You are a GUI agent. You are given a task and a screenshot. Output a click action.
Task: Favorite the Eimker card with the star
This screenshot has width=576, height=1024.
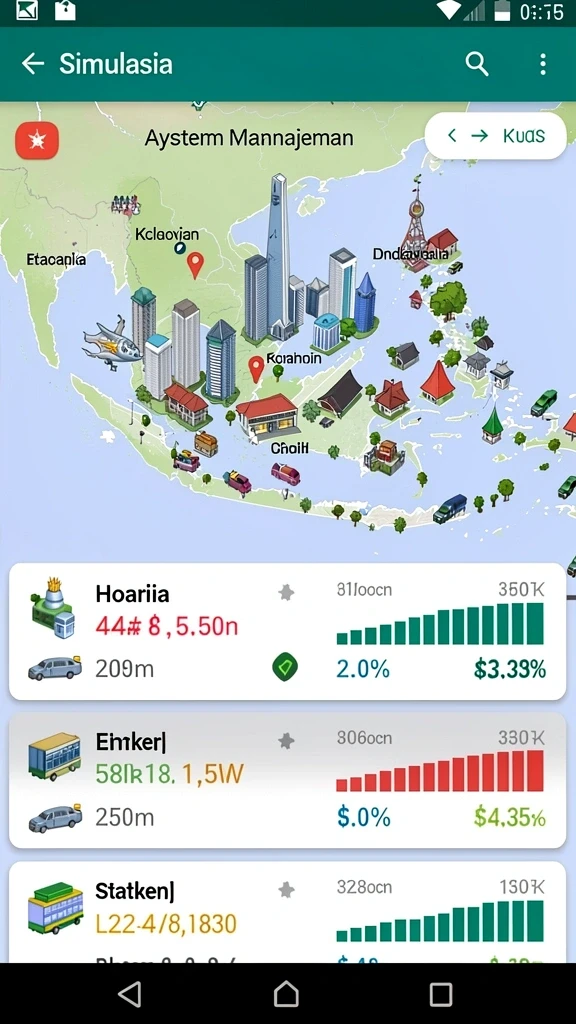pyautogui.click(x=286, y=741)
